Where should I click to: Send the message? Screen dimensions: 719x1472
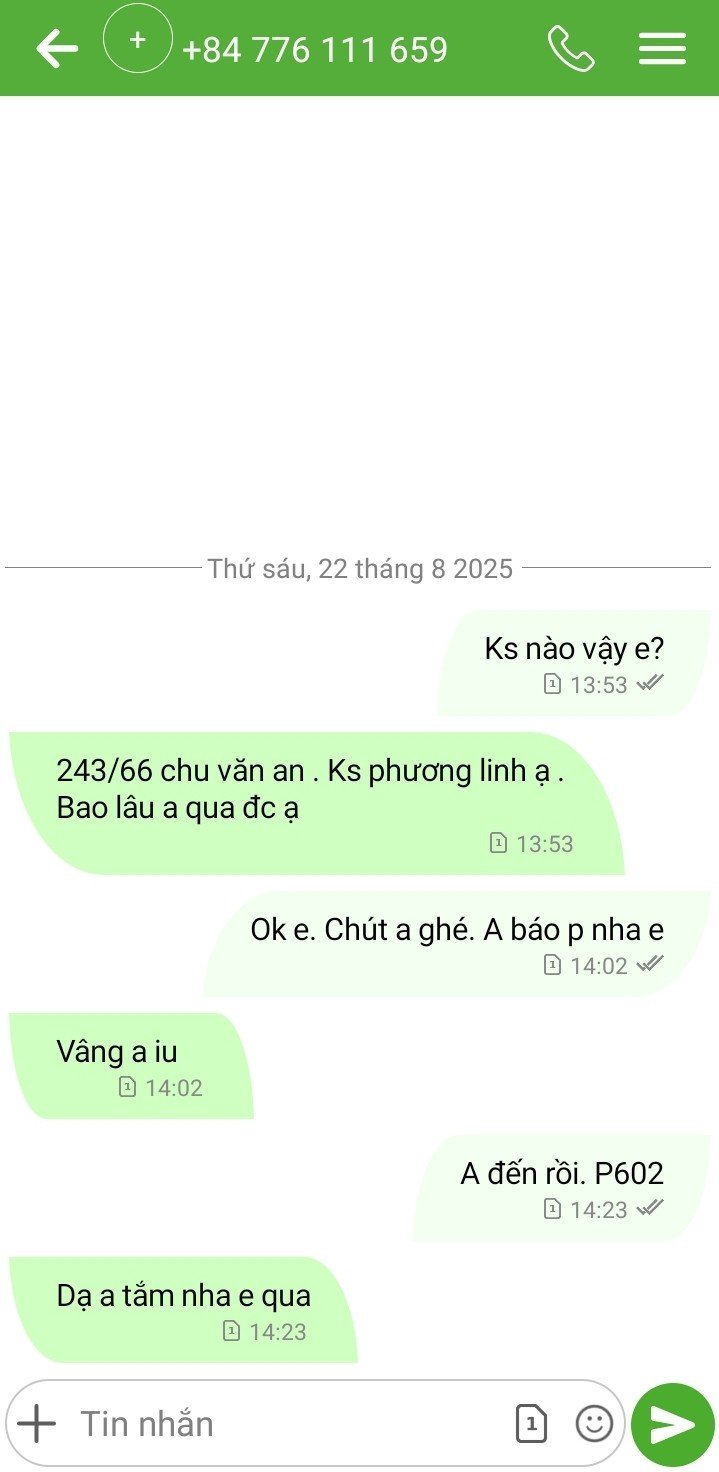(x=673, y=1425)
